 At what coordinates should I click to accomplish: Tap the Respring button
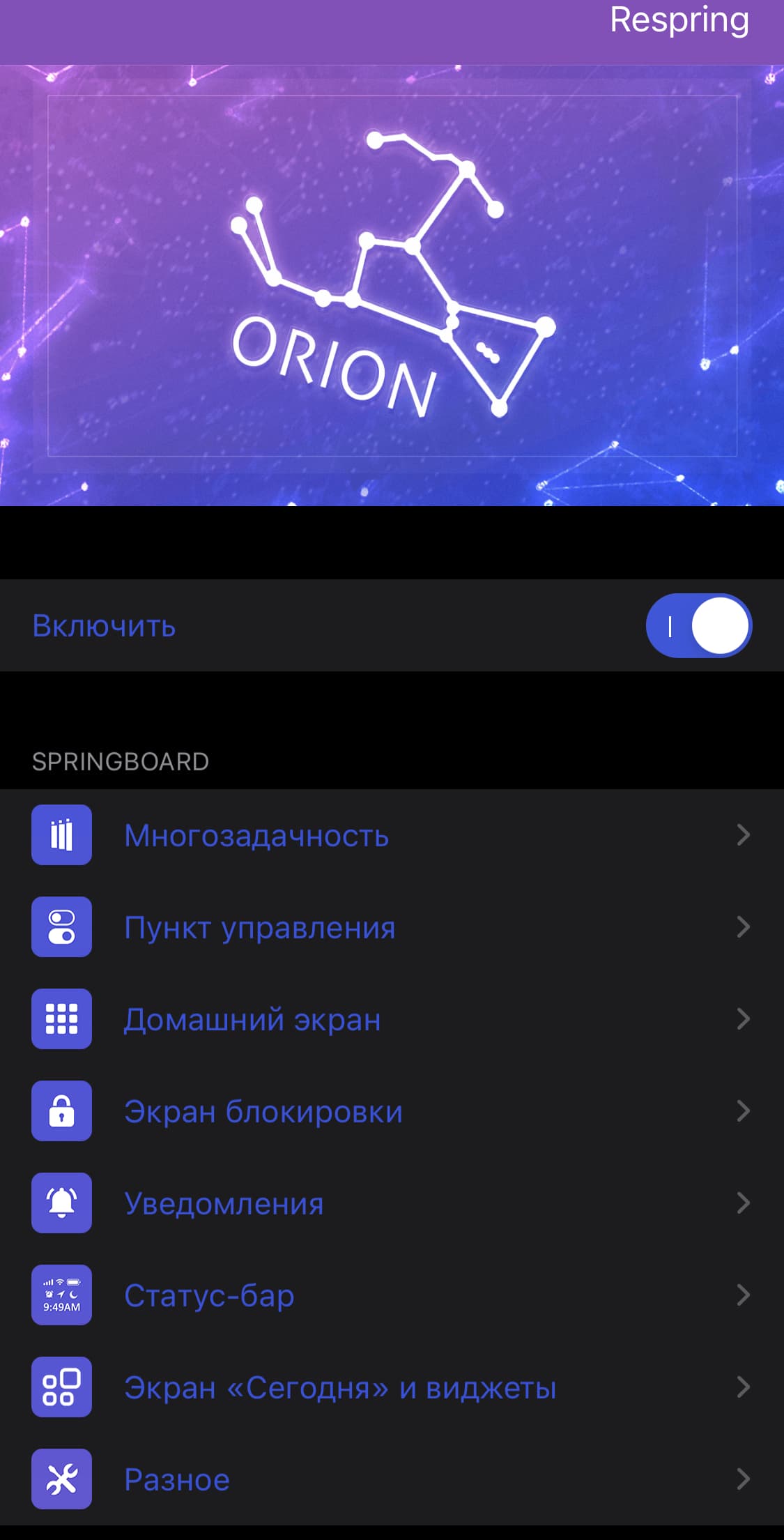click(x=679, y=21)
